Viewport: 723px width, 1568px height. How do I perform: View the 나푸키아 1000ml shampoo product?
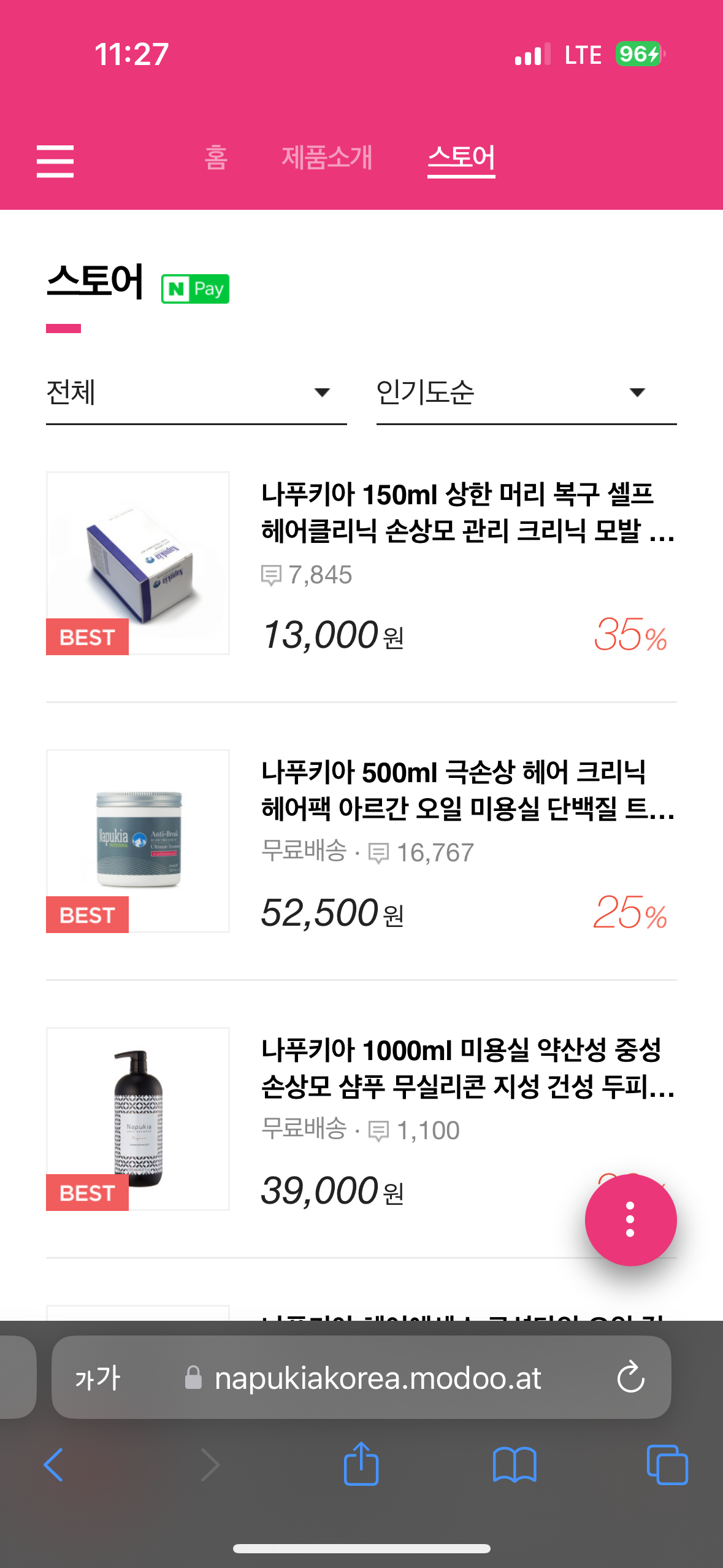point(457,1068)
